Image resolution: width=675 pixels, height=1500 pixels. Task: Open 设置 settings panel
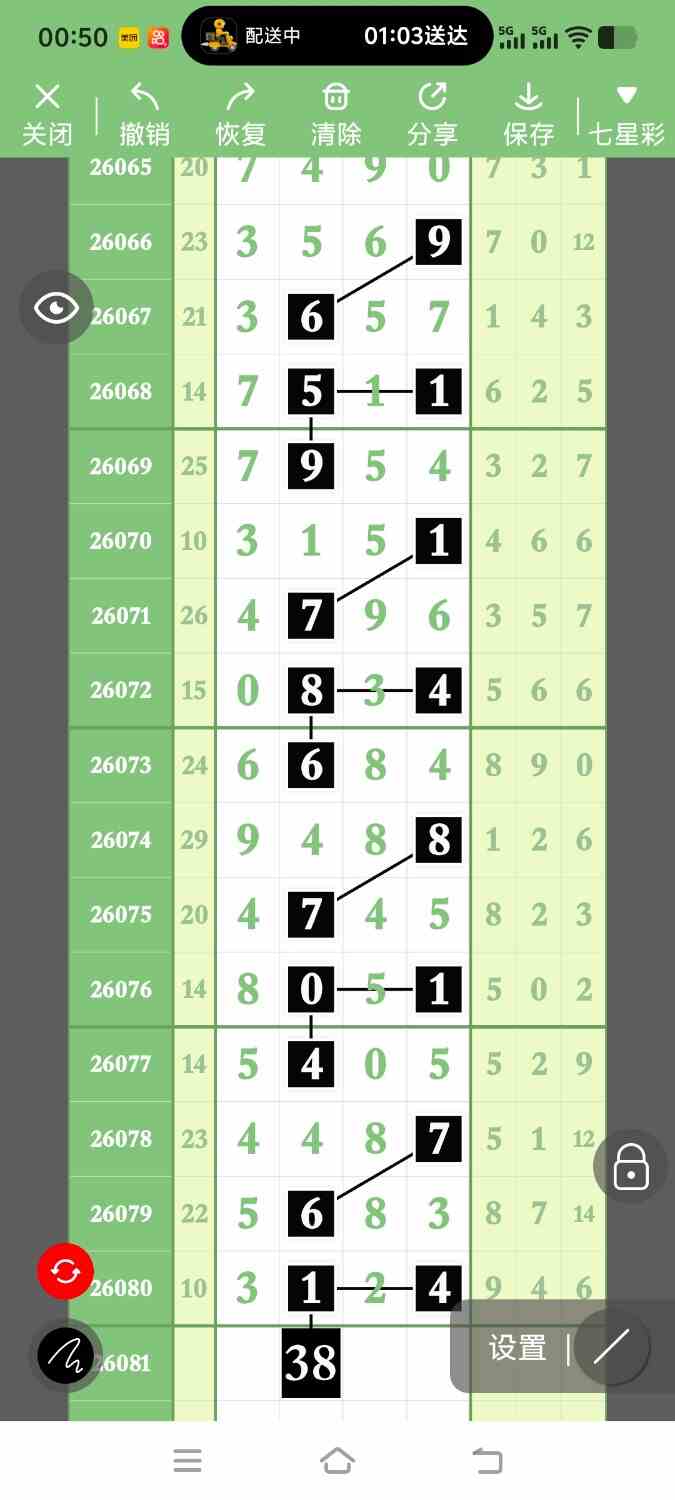517,1348
